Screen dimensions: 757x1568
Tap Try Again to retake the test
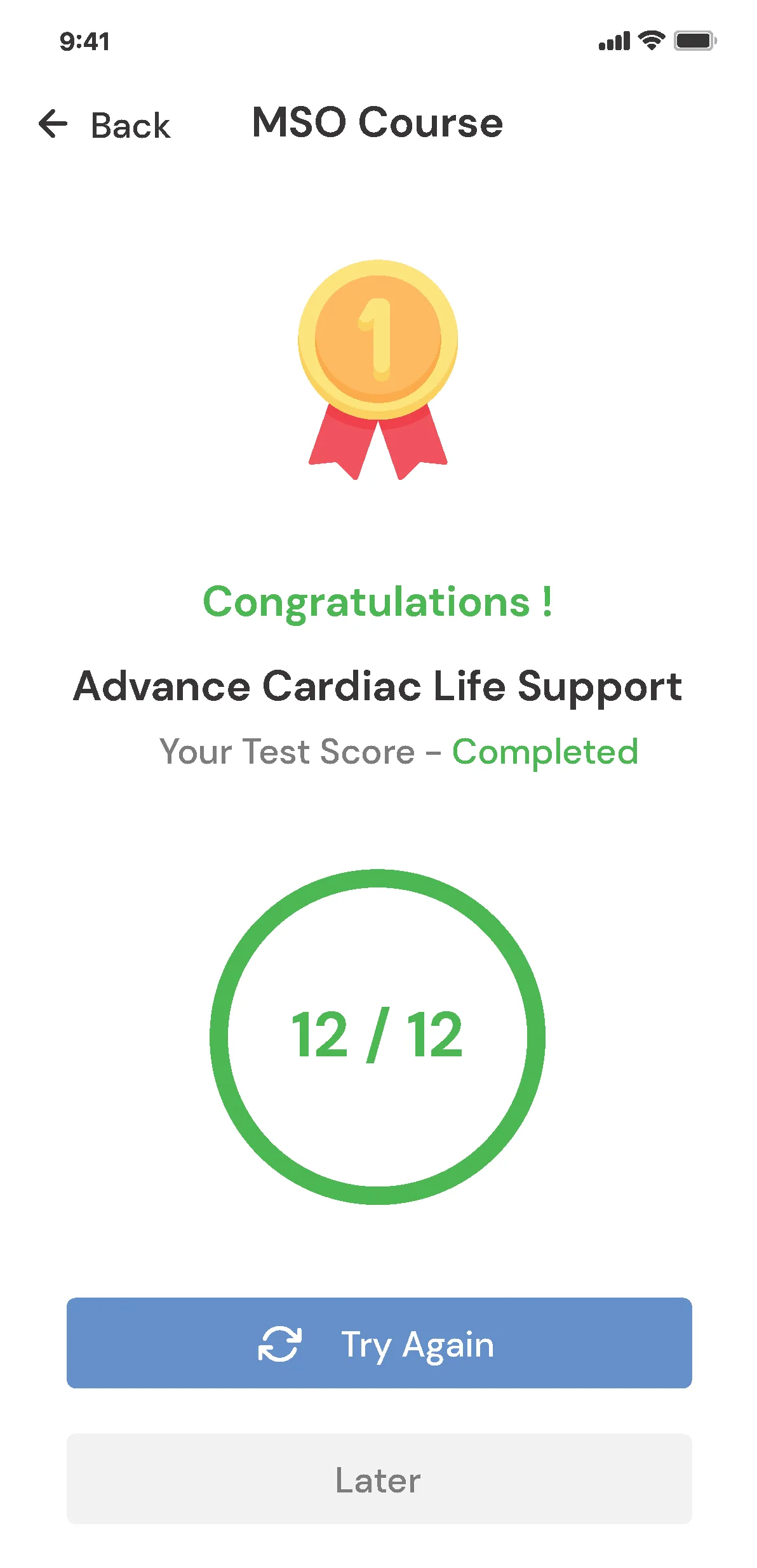[x=379, y=1343]
